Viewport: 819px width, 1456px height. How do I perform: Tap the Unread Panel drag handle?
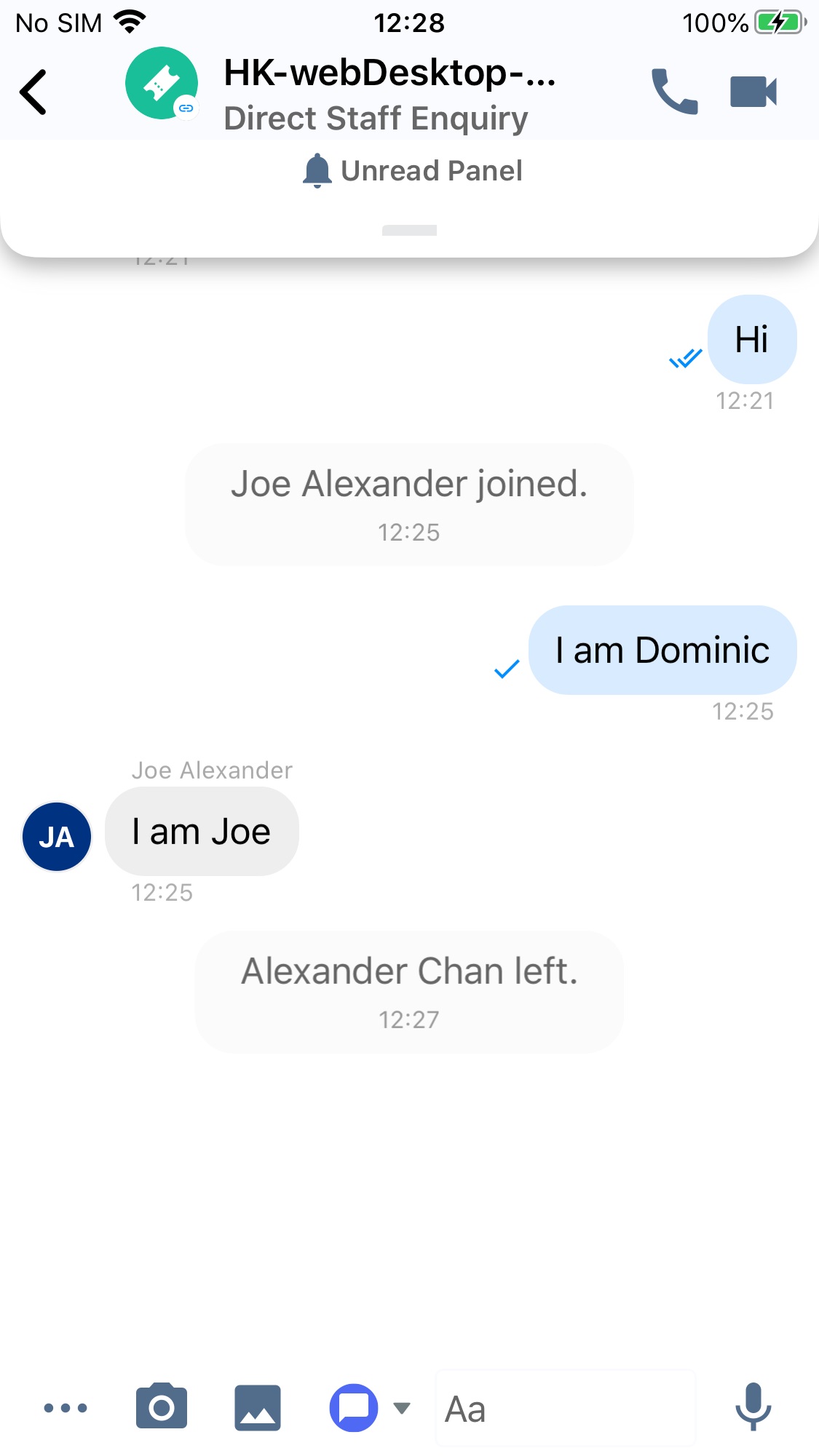[409, 230]
